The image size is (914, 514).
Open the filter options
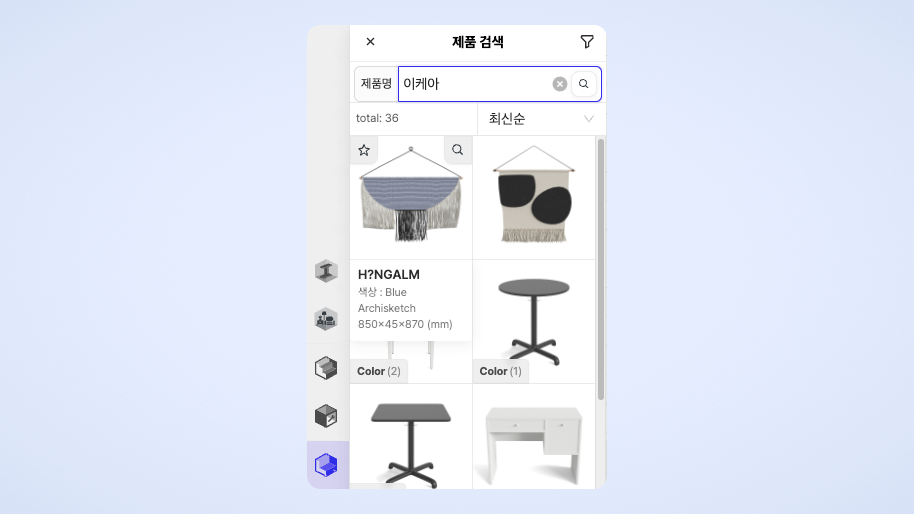587,42
